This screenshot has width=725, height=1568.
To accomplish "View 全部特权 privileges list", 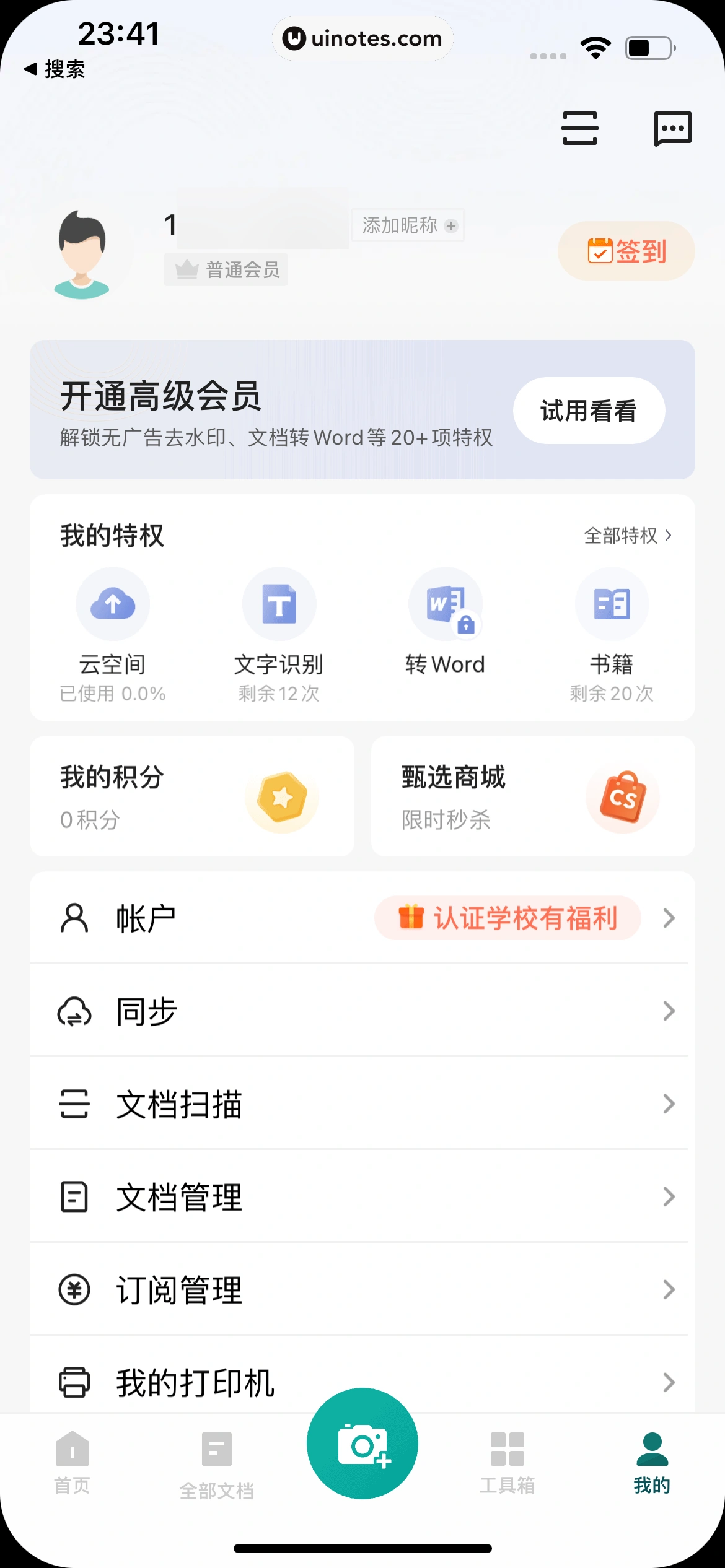I will click(x=627, y=535).
